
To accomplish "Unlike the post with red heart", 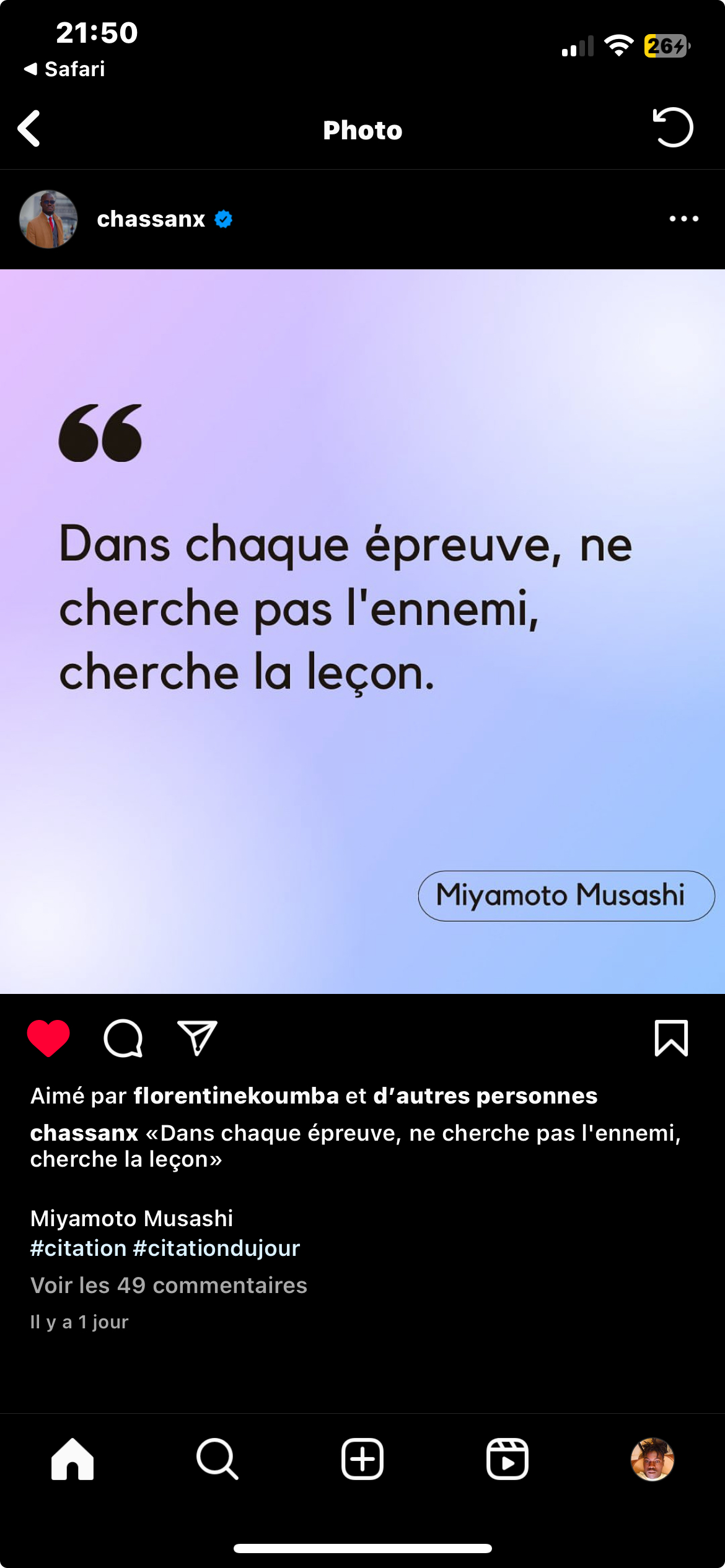I will pyautogui.click(x=48, y=1038).
